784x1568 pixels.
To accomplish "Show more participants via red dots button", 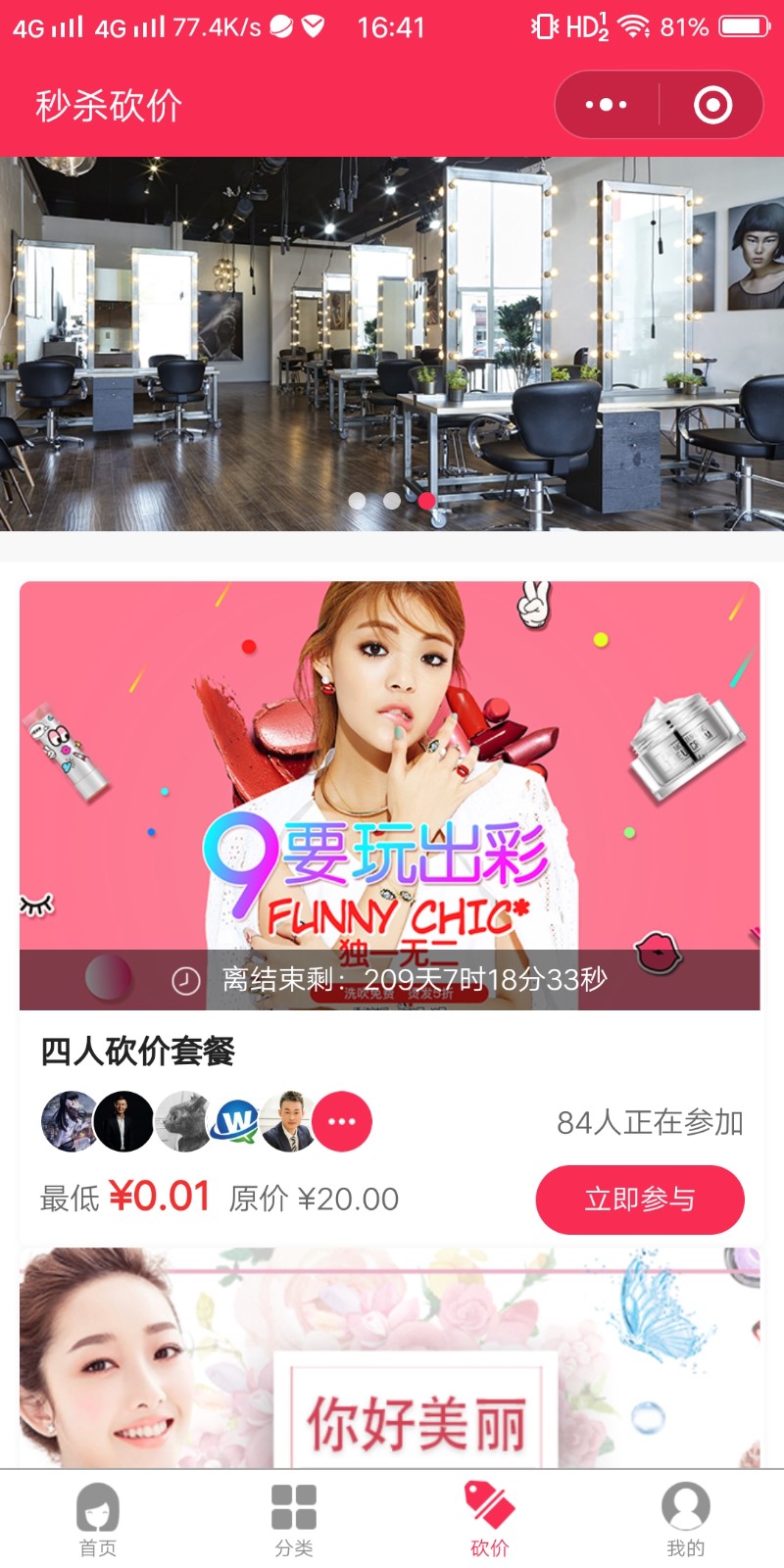I will pos(342,1121).
